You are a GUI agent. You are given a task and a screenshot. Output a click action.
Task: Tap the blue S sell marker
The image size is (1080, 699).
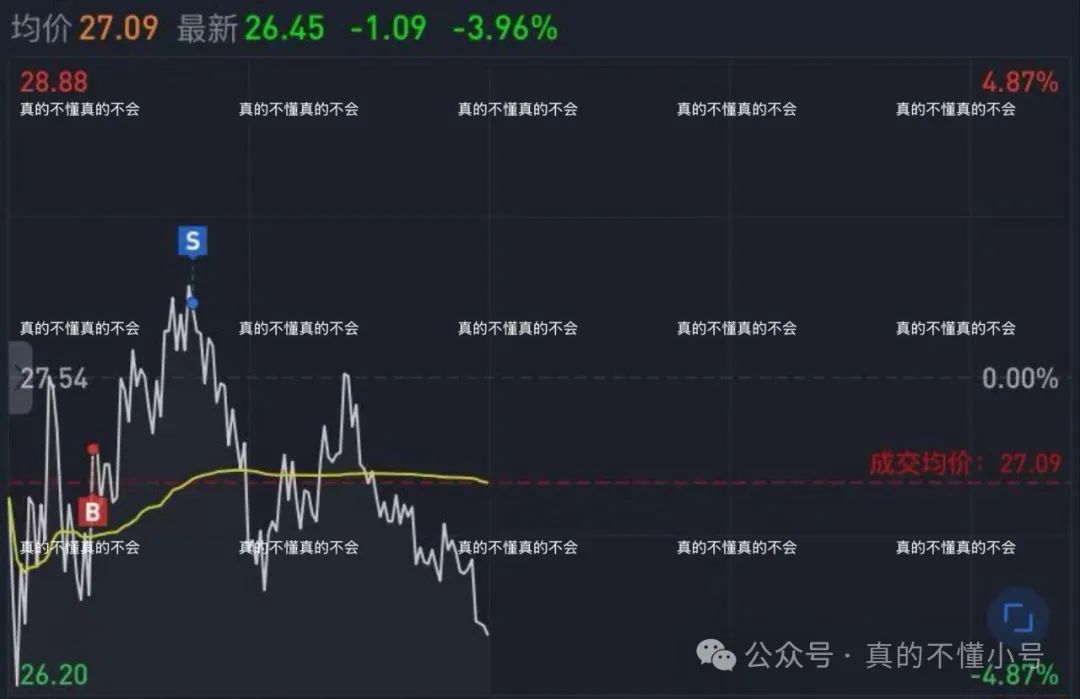pyautogui.click(x=192, y=241)
